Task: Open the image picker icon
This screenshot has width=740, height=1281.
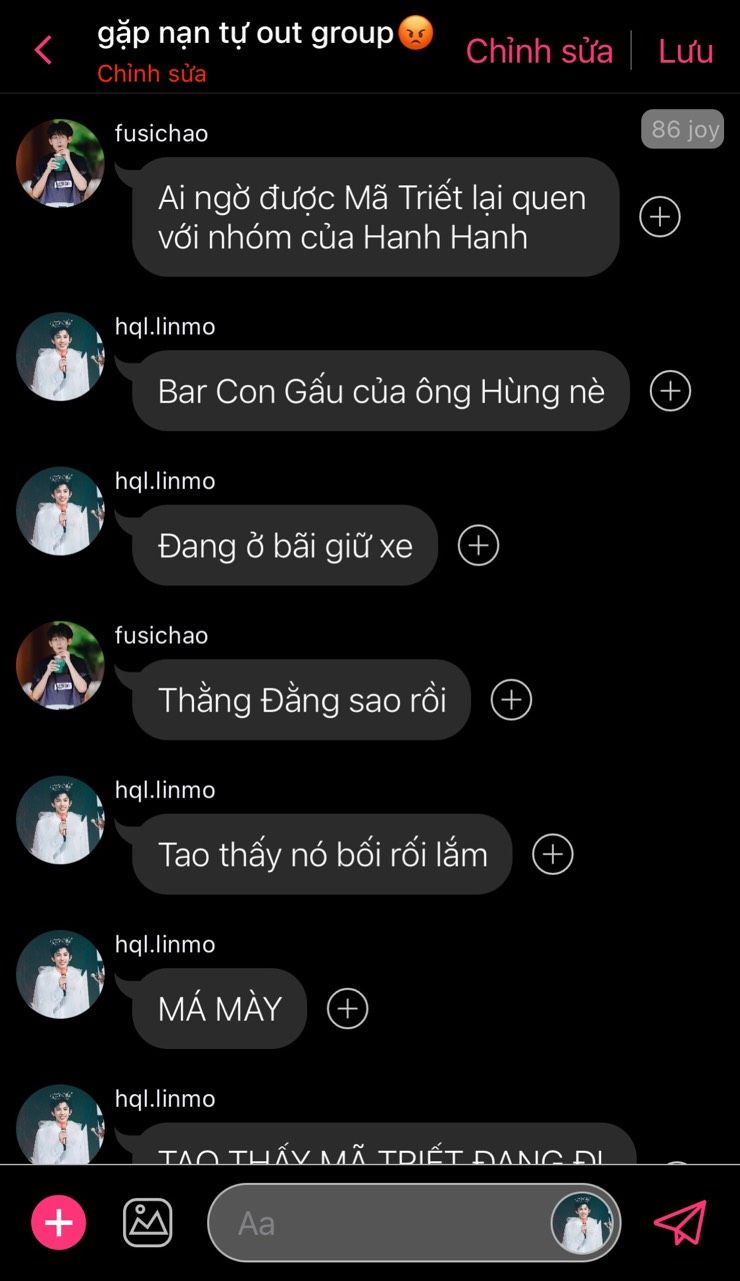Action: pyautogui.click(x=148, y=1223)
